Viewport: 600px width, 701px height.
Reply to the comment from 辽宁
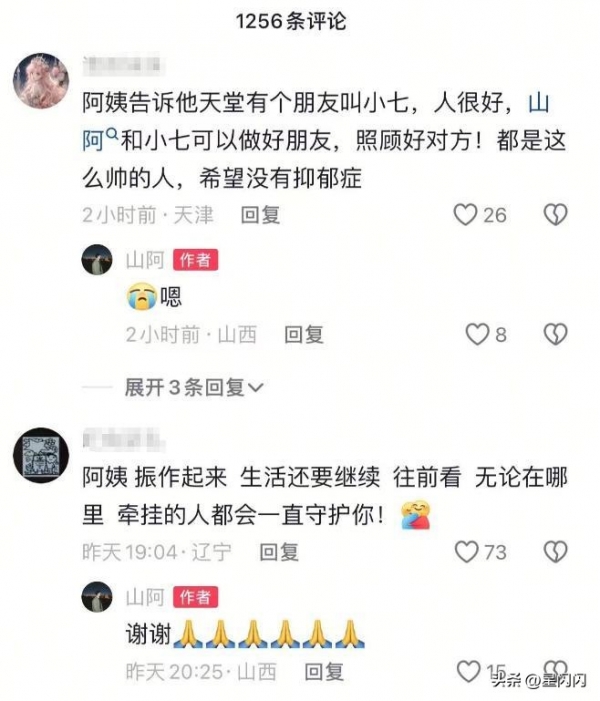coord(279,551)
